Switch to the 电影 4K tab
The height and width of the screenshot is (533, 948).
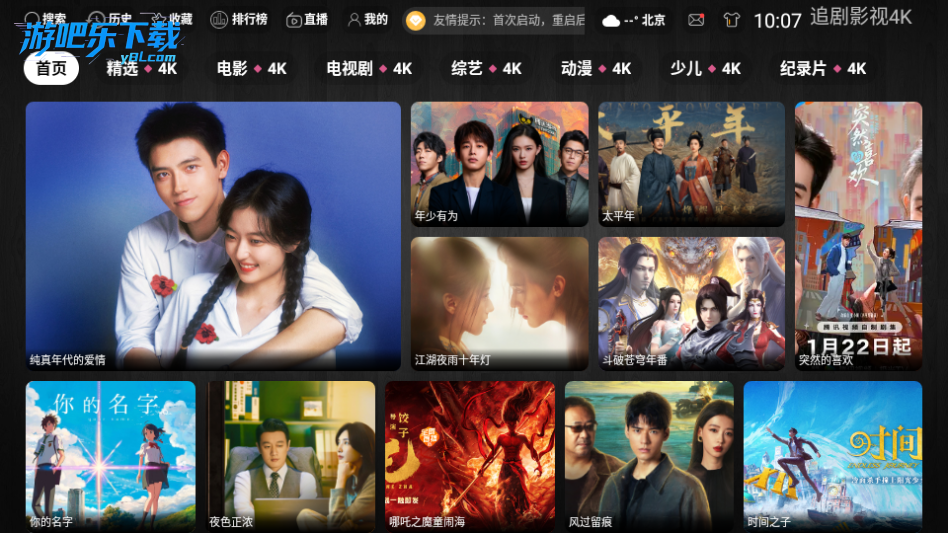[x=252, y=68]
